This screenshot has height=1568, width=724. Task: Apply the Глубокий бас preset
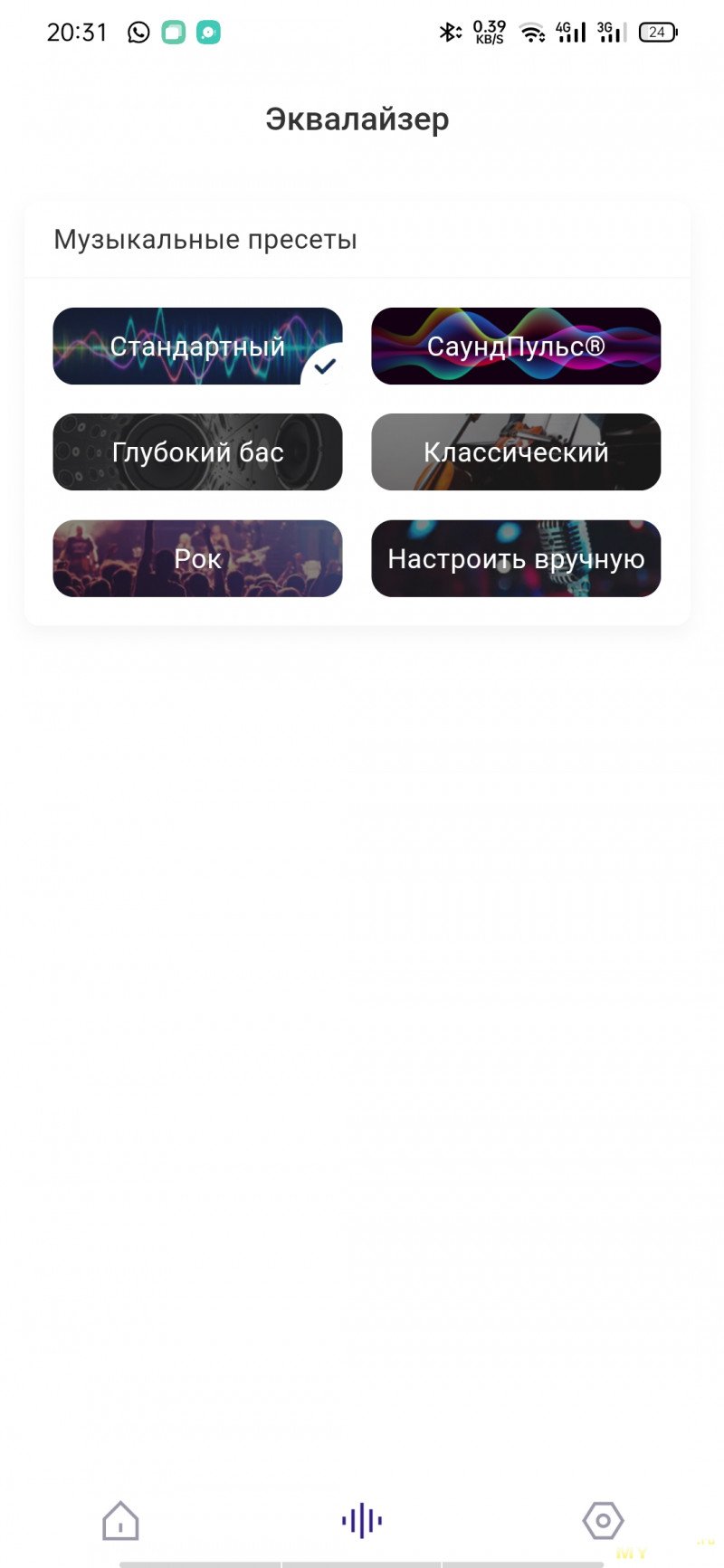tap(197, 452)
